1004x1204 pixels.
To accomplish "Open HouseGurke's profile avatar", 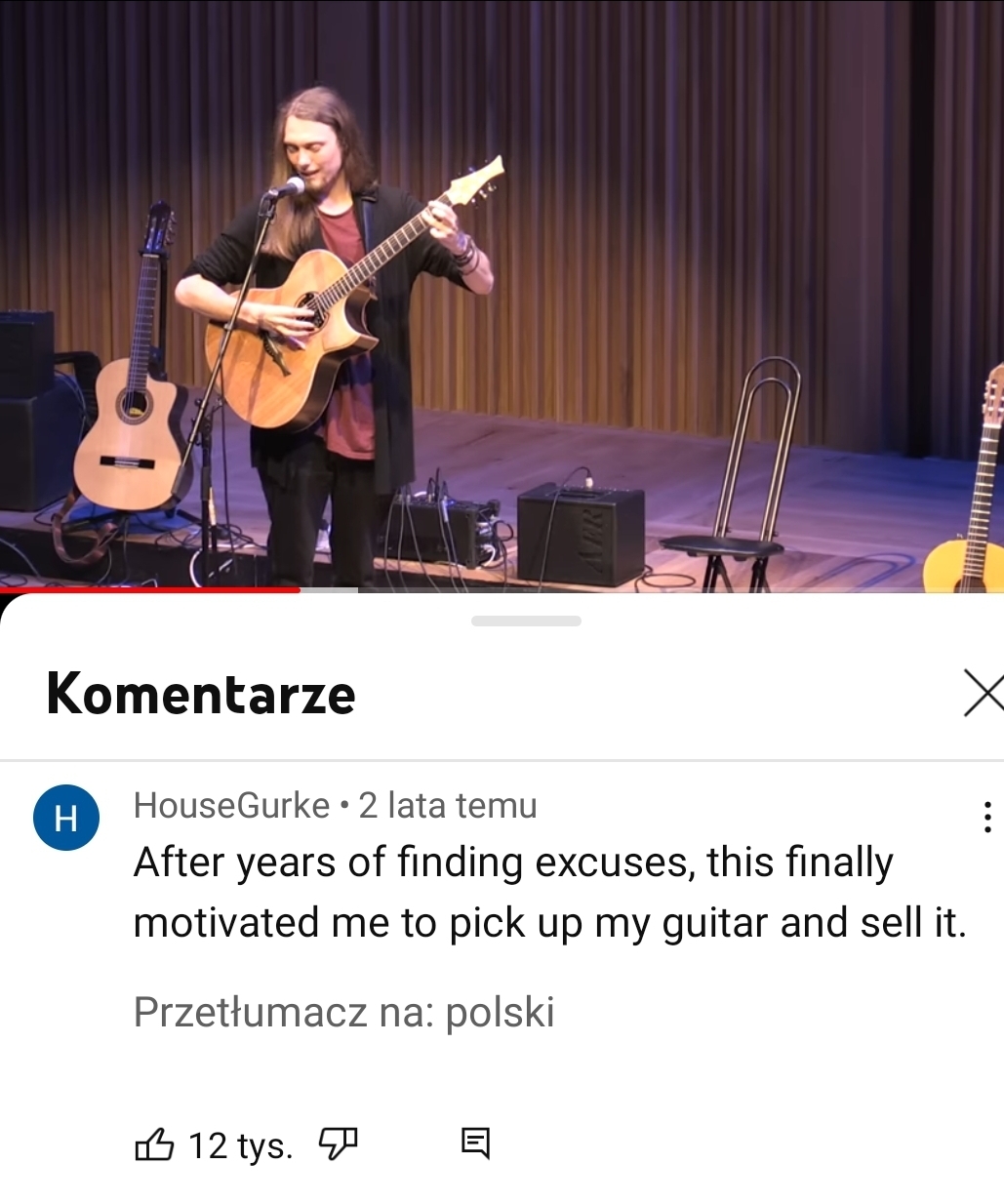I will [66, 818].
